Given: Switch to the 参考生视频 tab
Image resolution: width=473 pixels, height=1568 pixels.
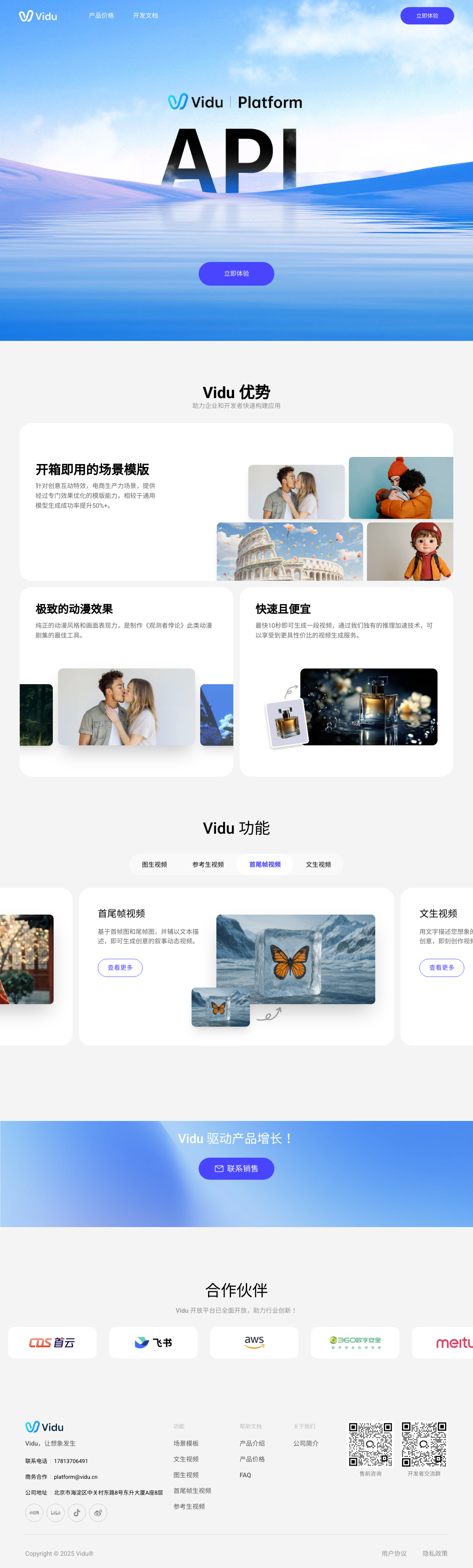Looking at the screenshot, I should (x=208, y=864).
